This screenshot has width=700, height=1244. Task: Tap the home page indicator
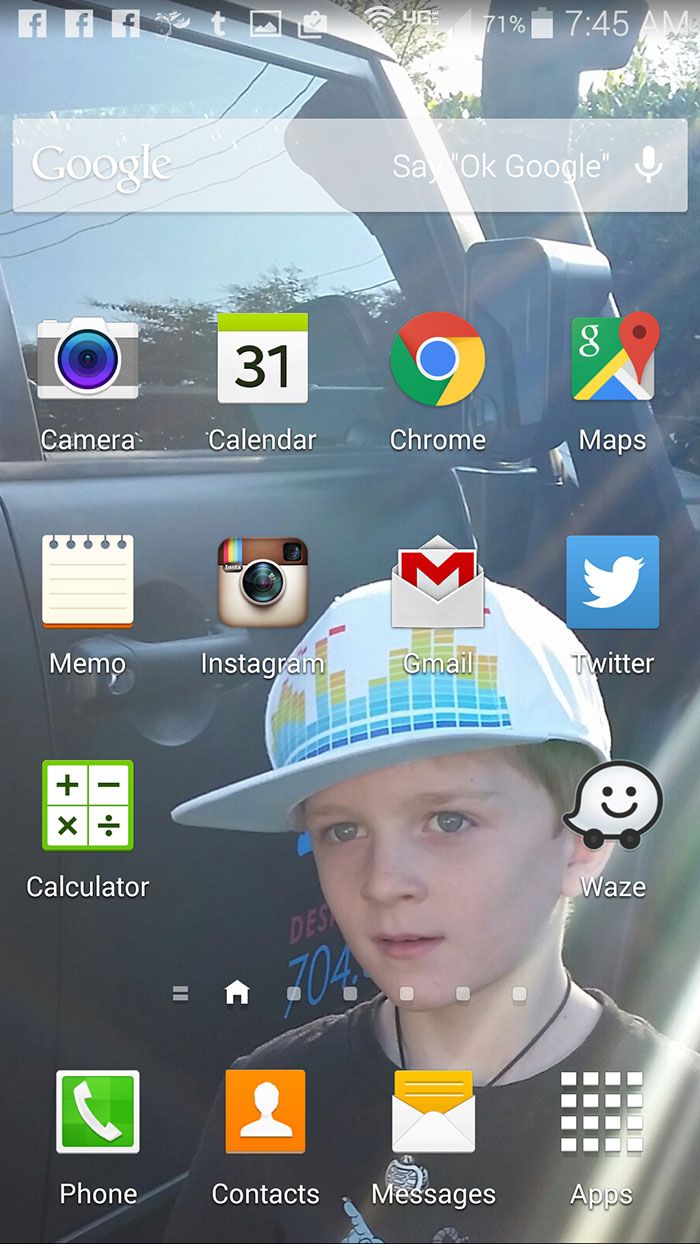point(237,993)
